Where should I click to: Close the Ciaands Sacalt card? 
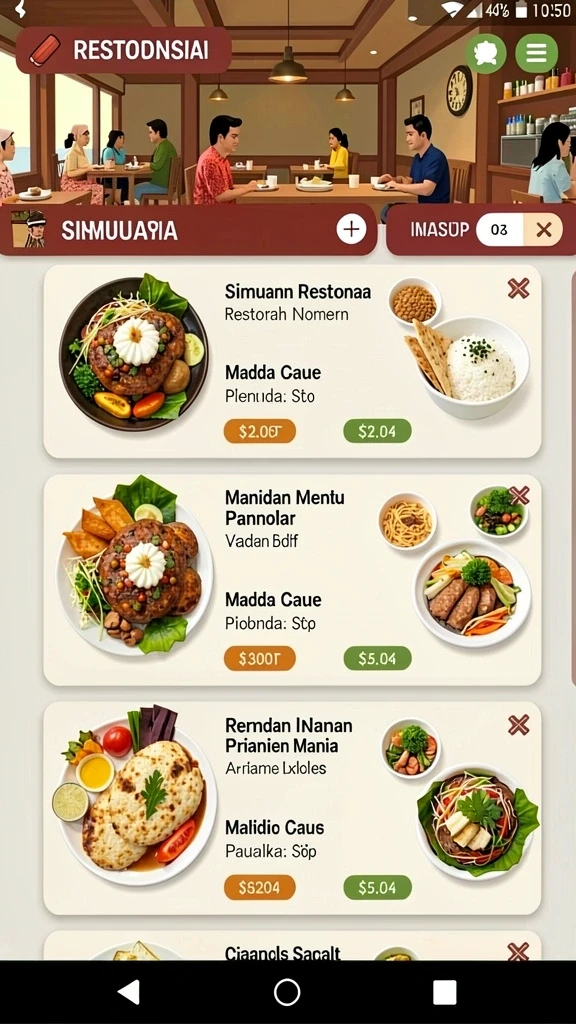519,951
